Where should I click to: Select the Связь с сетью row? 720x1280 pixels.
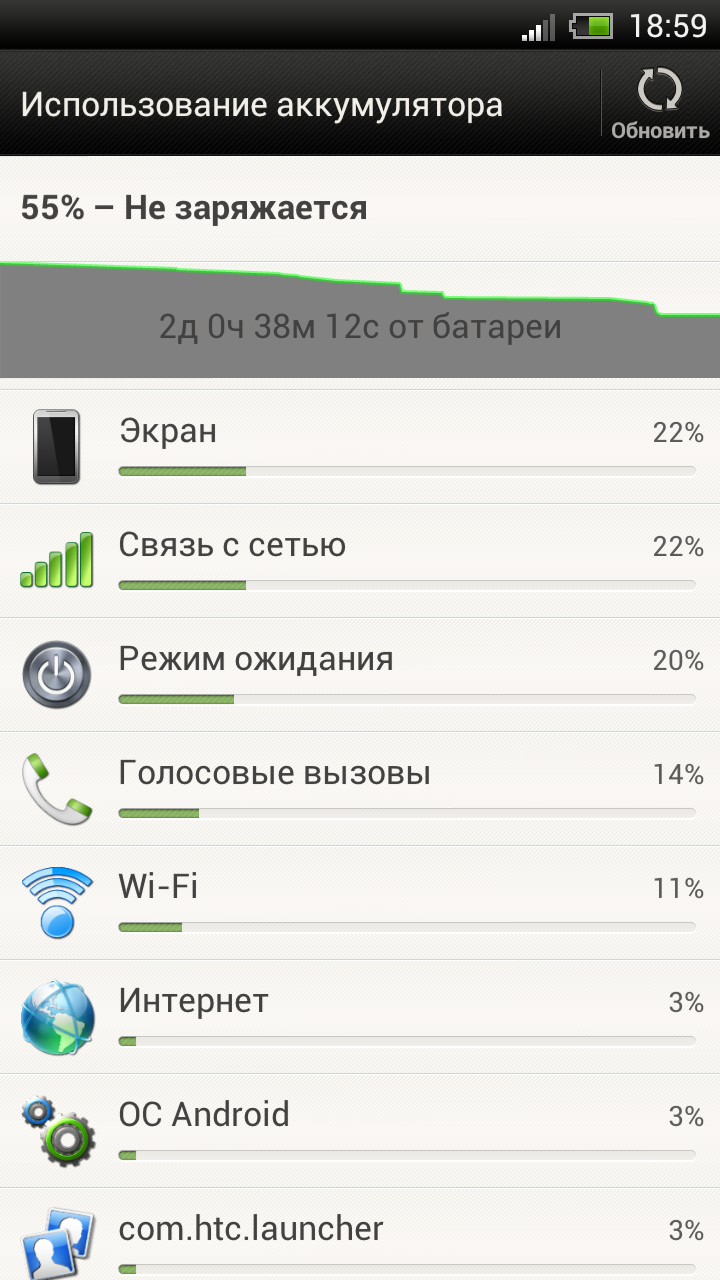(x=360, y=561)
